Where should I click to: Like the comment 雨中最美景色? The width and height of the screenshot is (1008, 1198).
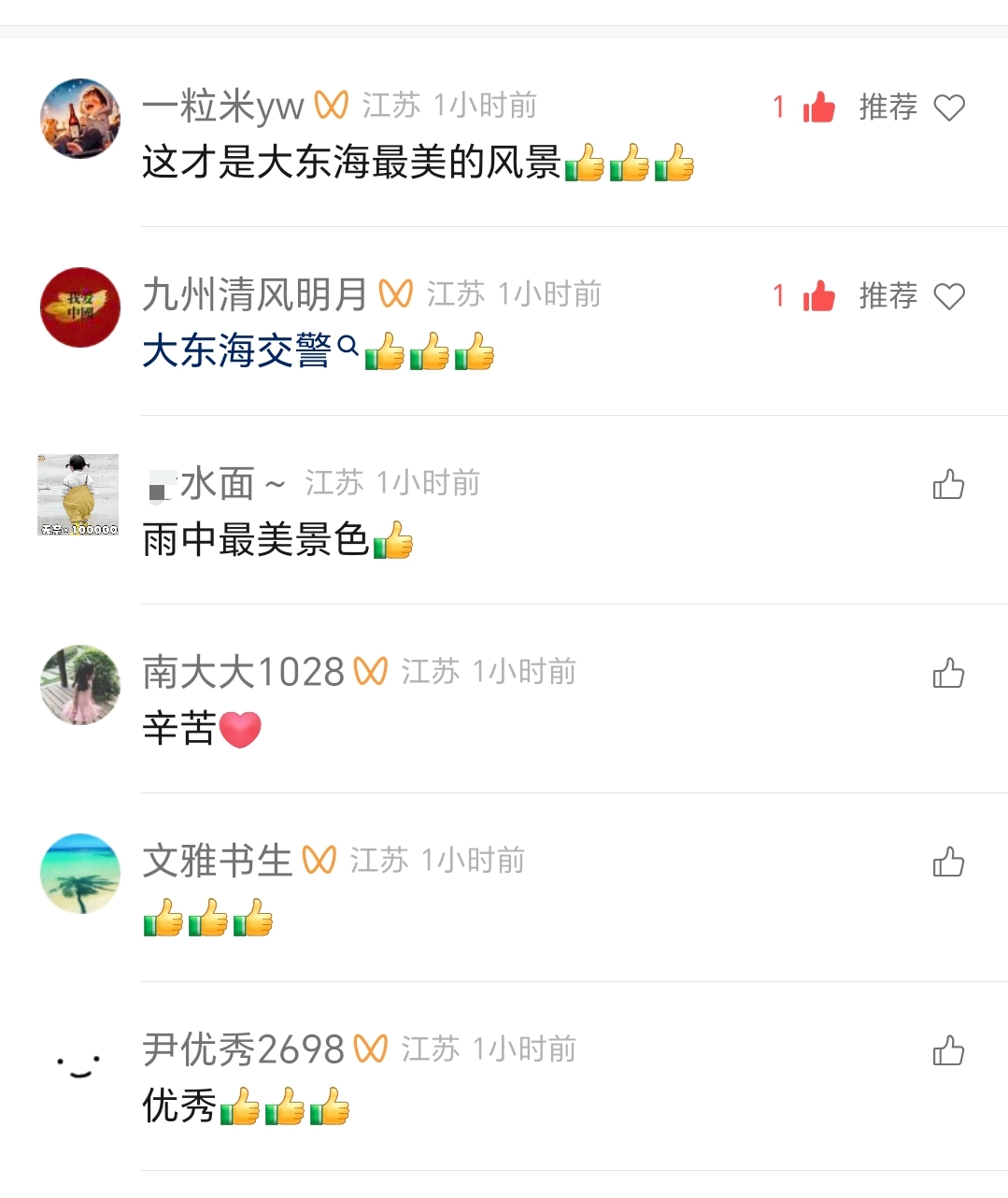(x=948, y=484)
